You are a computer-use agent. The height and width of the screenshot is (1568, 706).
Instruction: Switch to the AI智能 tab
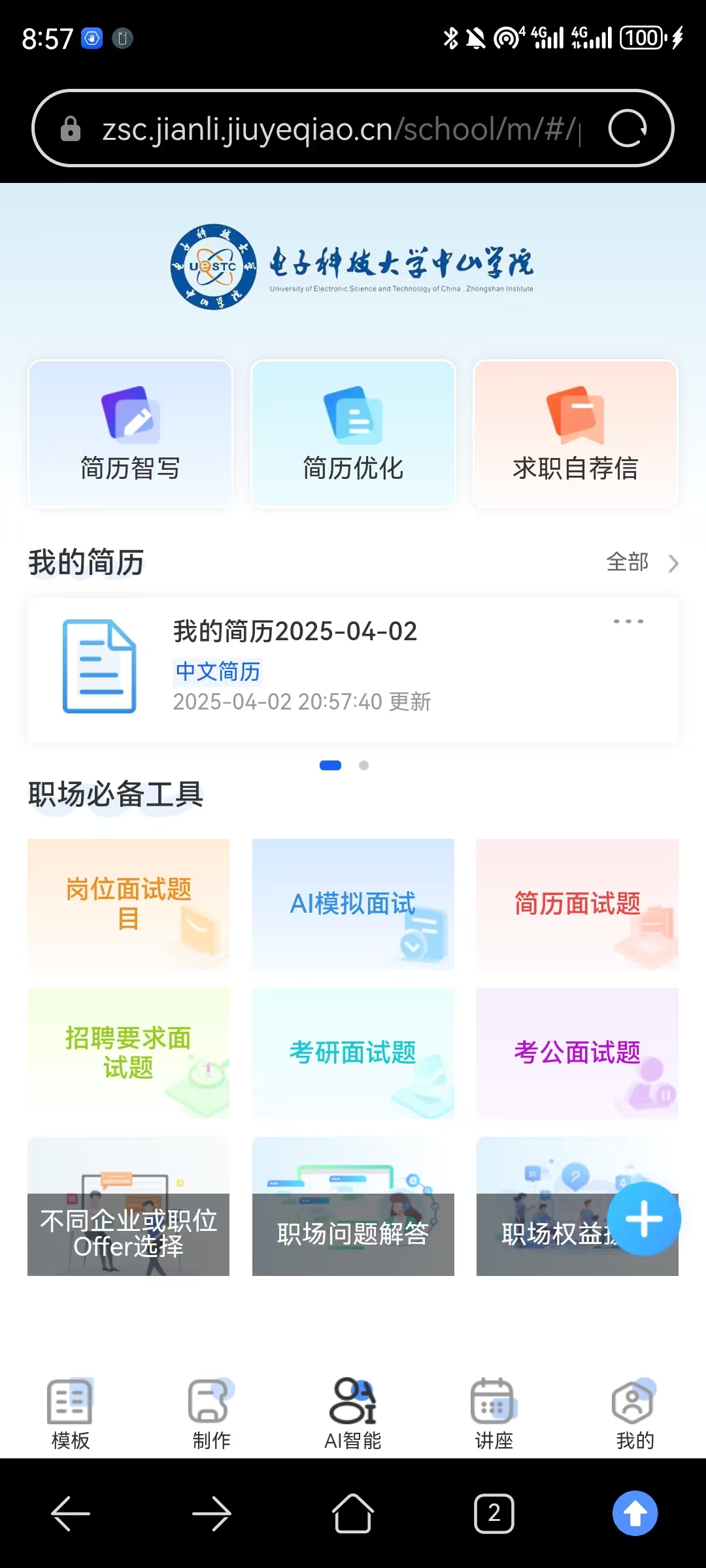pos(353,1413)
